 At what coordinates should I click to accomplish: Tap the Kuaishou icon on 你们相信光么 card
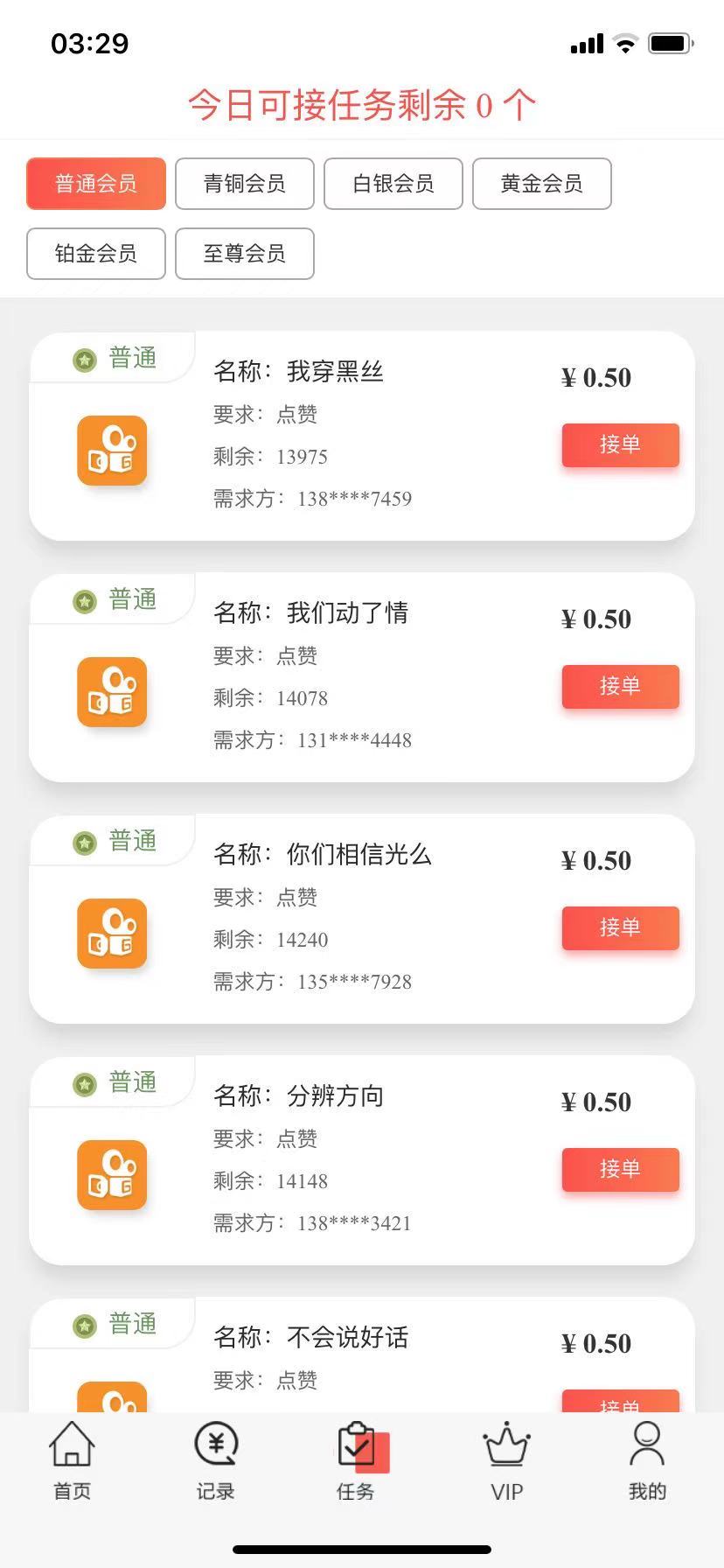pos(111,933)
